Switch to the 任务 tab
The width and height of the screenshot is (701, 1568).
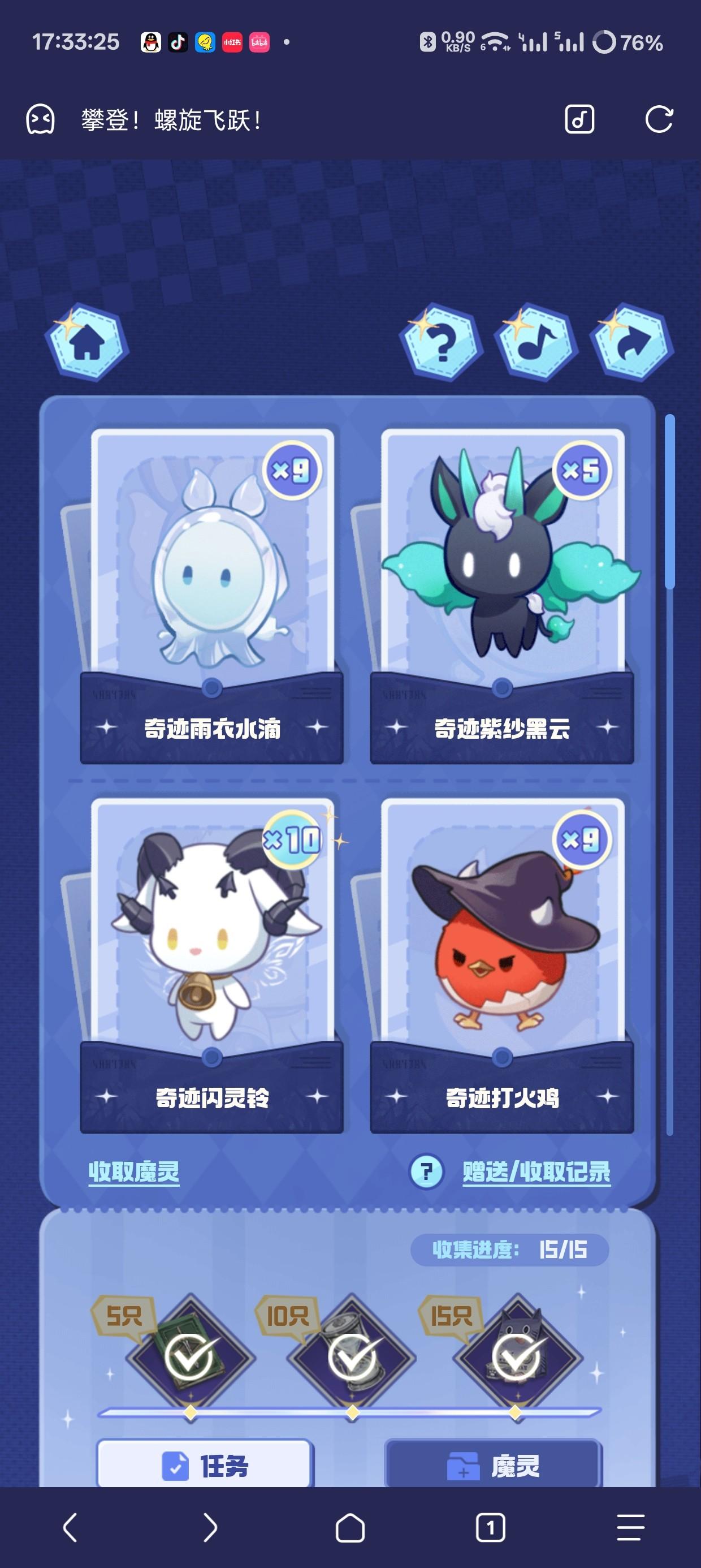click(205, 1466)
